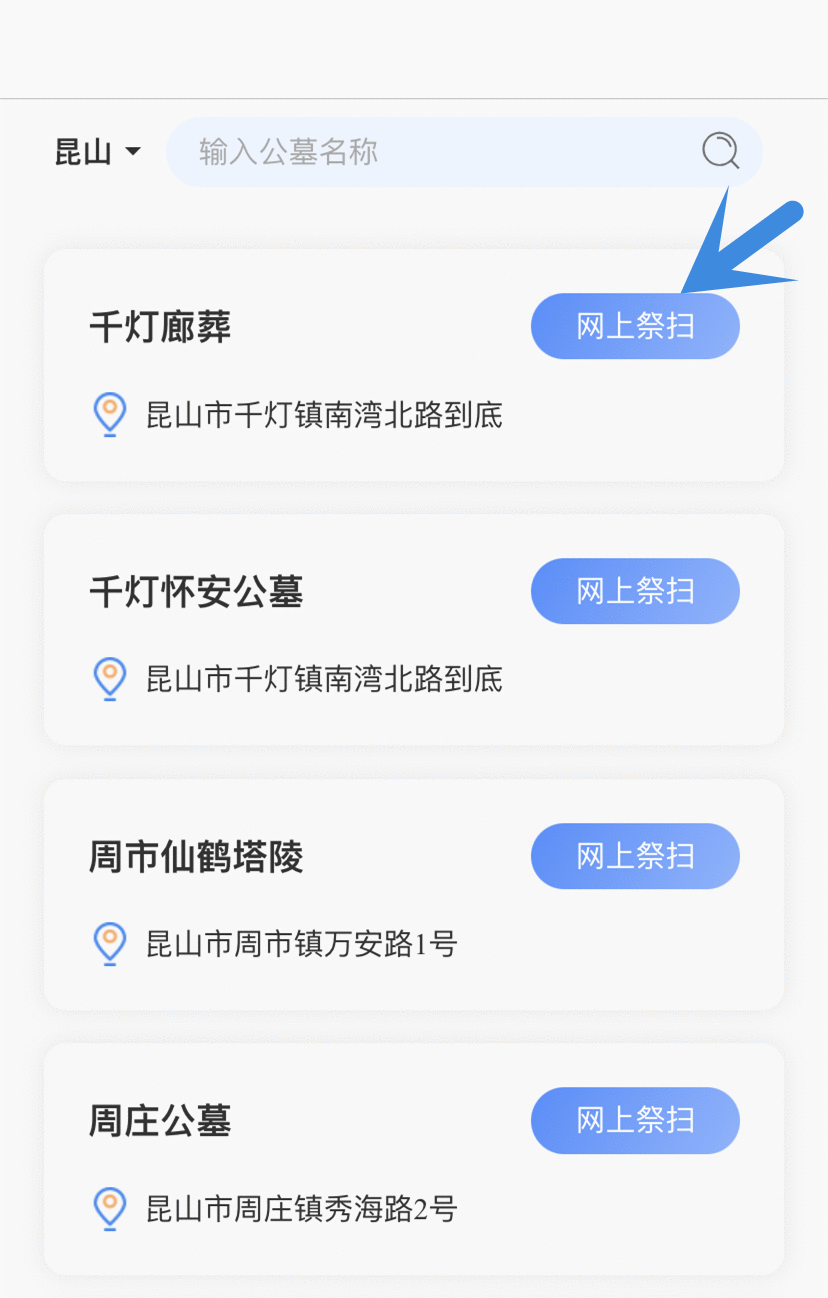Open the 昆山 city dropdown
Image resolution: width=828 pixels, height=1298 pixels.
click(x=97, y=153)
